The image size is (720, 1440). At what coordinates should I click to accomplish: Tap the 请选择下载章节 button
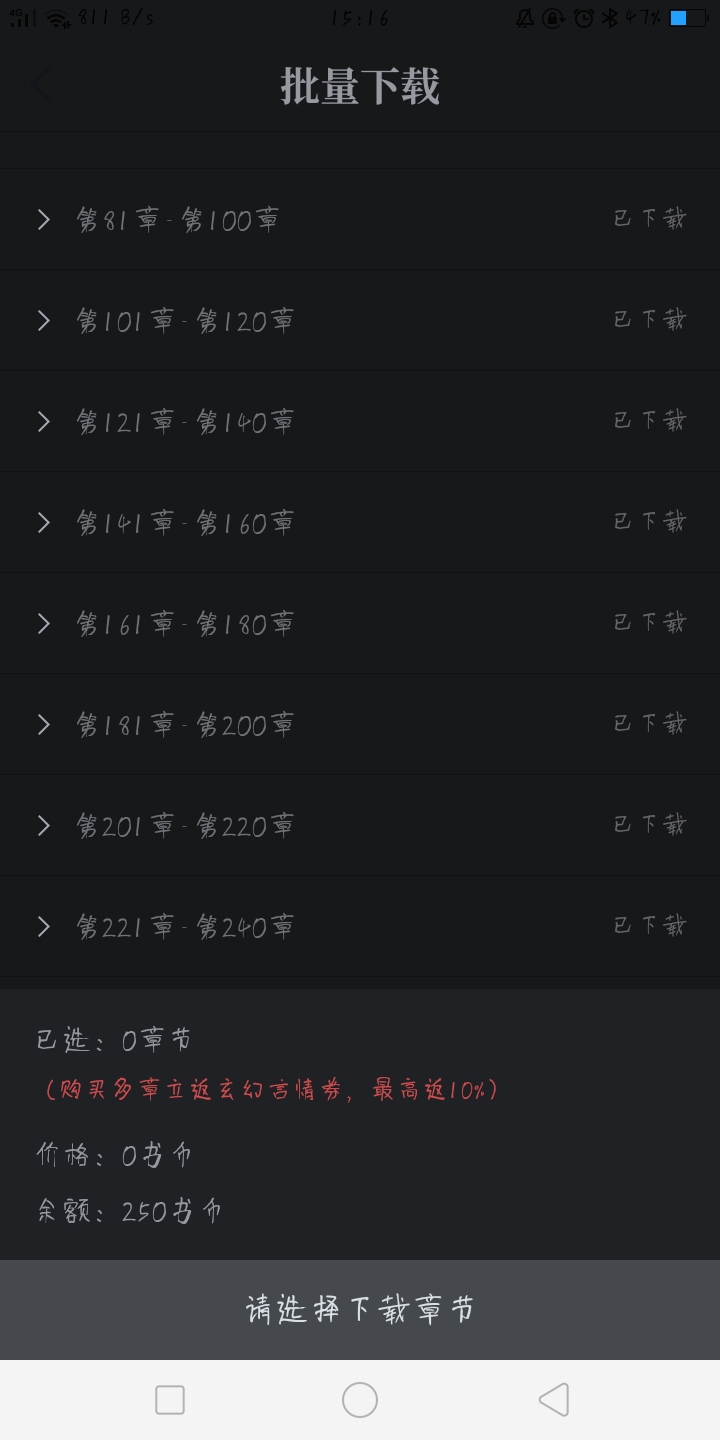point(360,1309)
